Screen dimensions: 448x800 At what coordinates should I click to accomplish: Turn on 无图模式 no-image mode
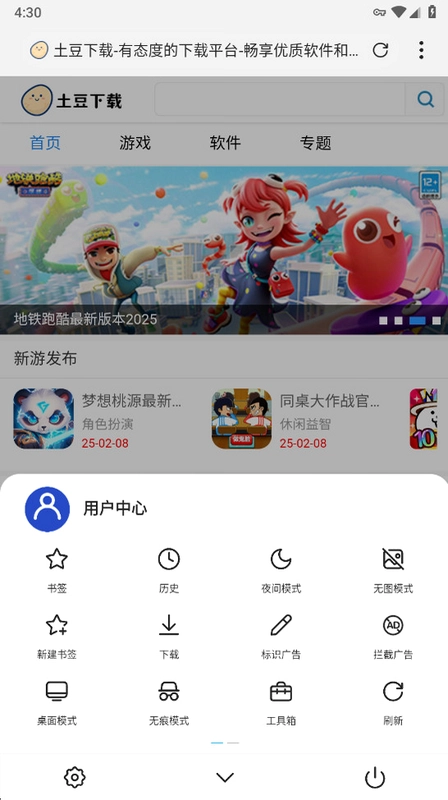[x=393, y=570]
